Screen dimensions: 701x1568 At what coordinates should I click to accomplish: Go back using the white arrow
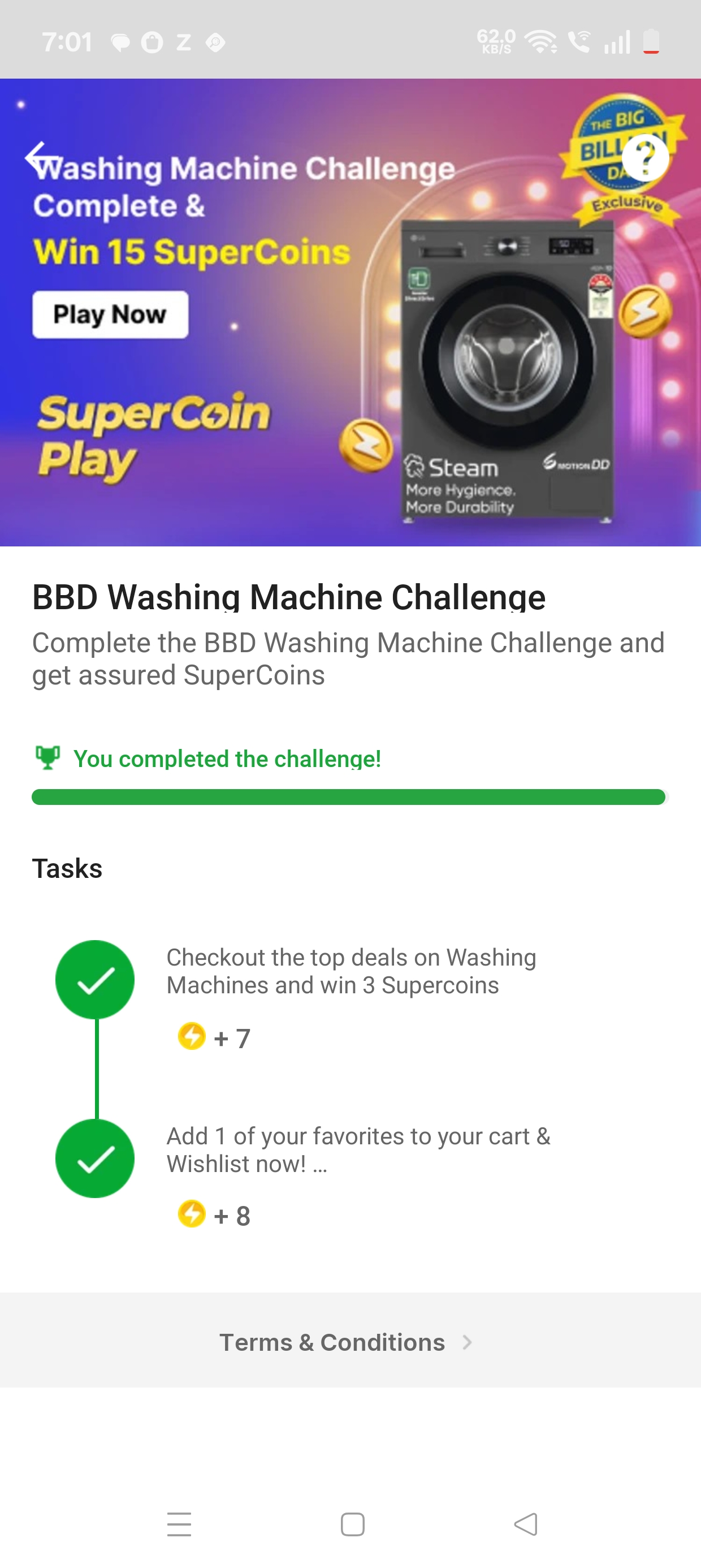(41, 158)
